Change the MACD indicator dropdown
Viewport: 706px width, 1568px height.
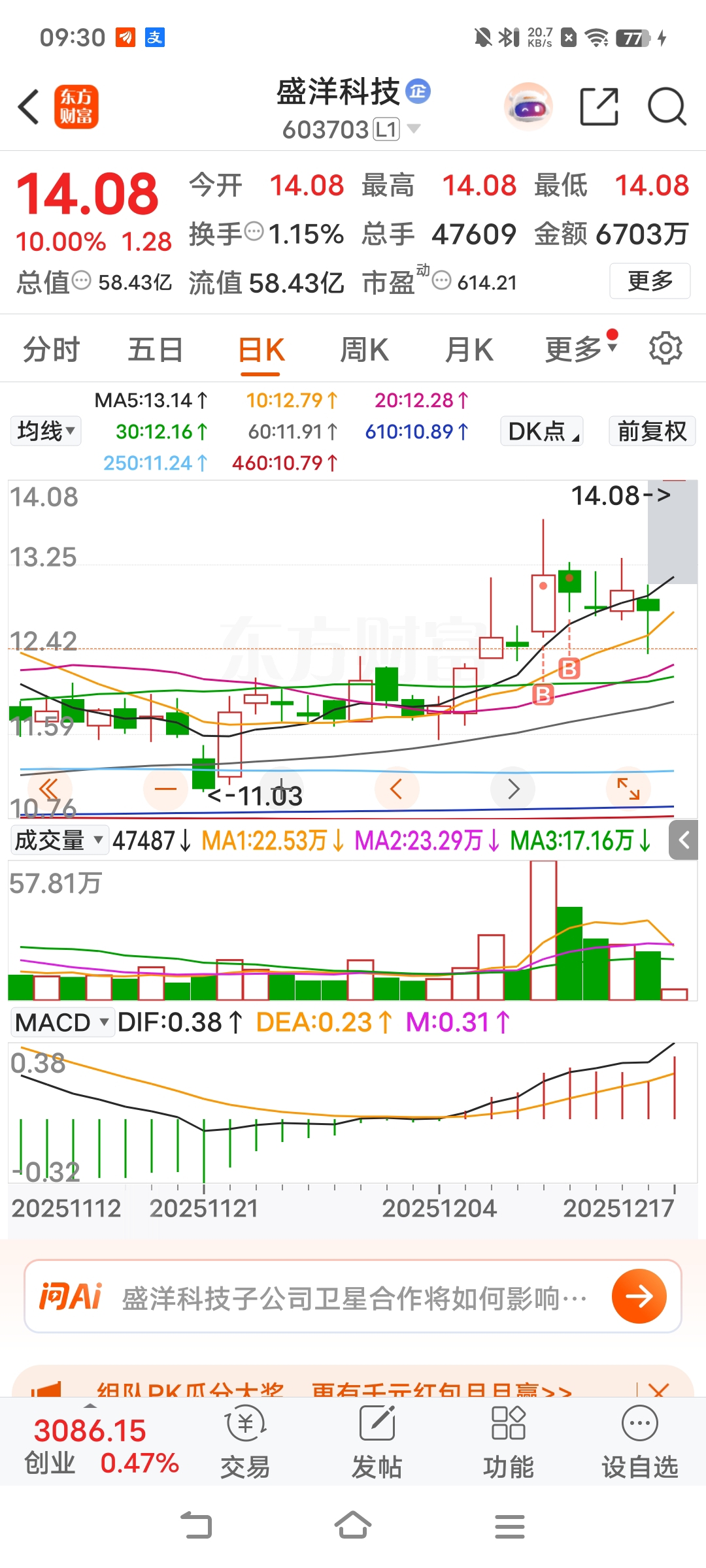(62, 1022)
